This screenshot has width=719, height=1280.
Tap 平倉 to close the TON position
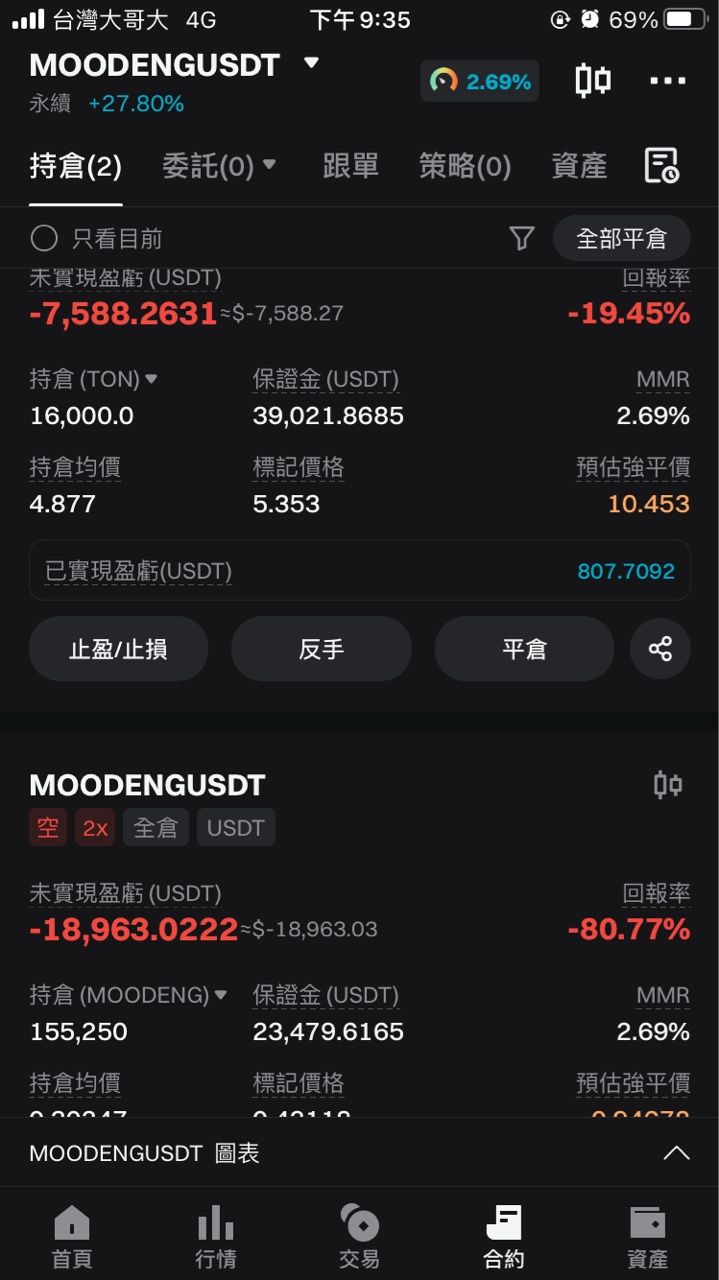pos(524,649)
